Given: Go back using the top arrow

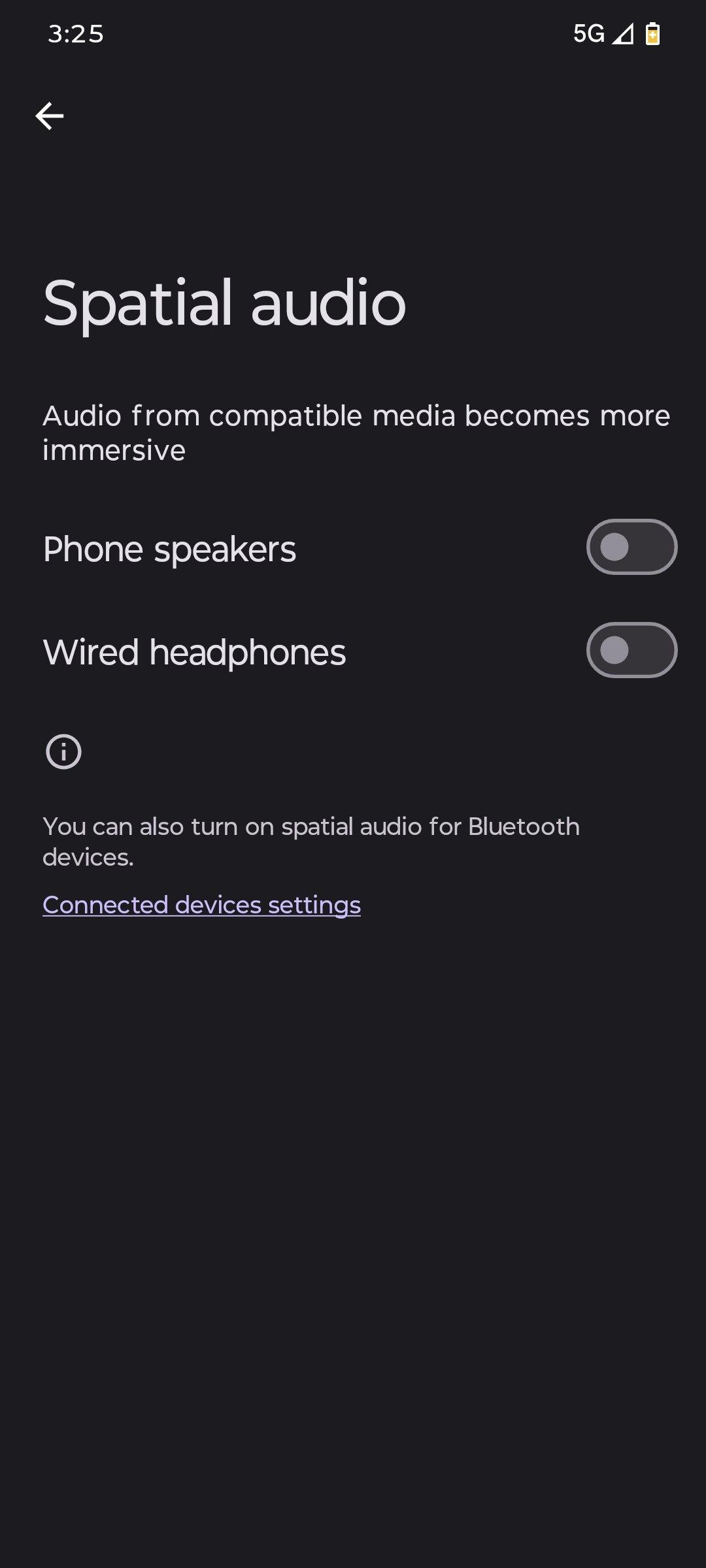Looking at the screenshot, I should click(50, 116).
